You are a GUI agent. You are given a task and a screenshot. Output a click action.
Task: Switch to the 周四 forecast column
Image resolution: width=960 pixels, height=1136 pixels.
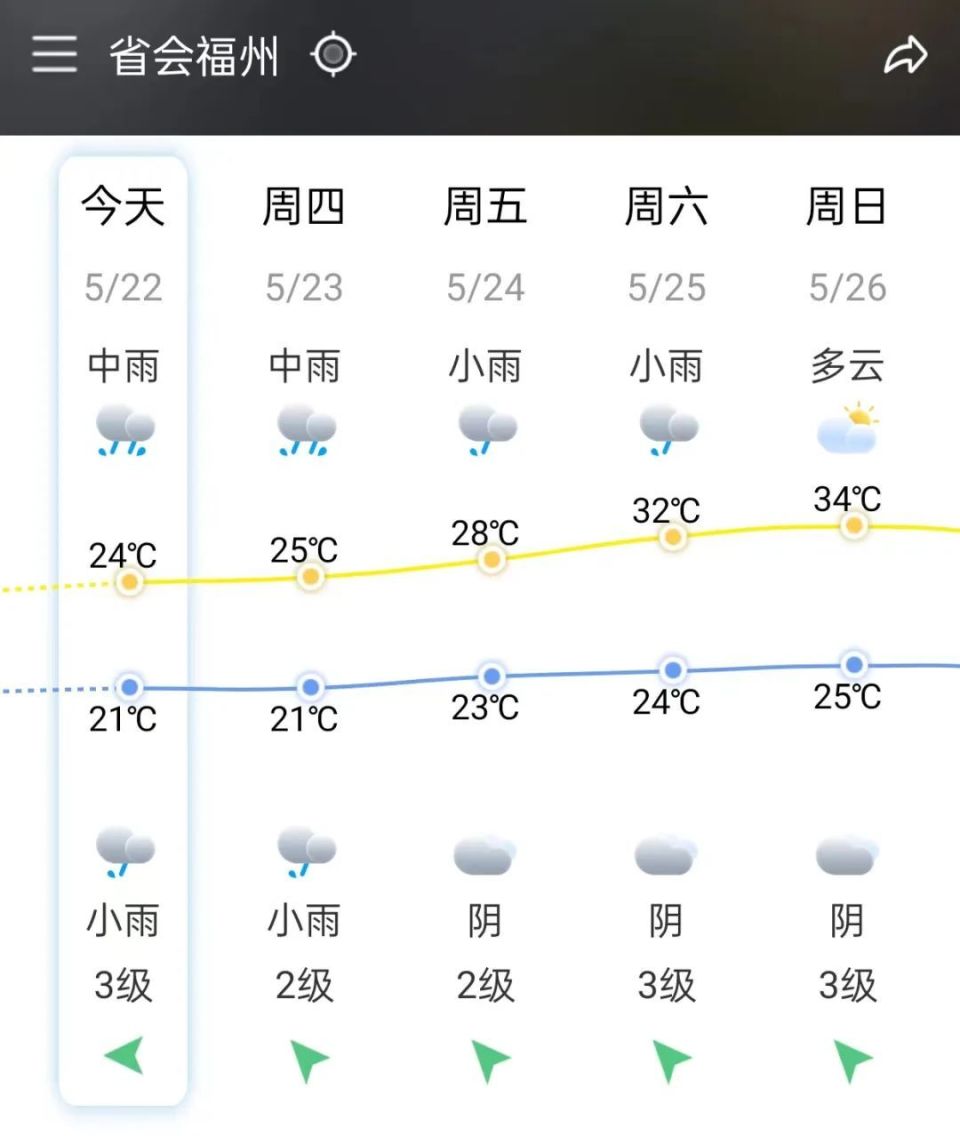coord(304,207)
